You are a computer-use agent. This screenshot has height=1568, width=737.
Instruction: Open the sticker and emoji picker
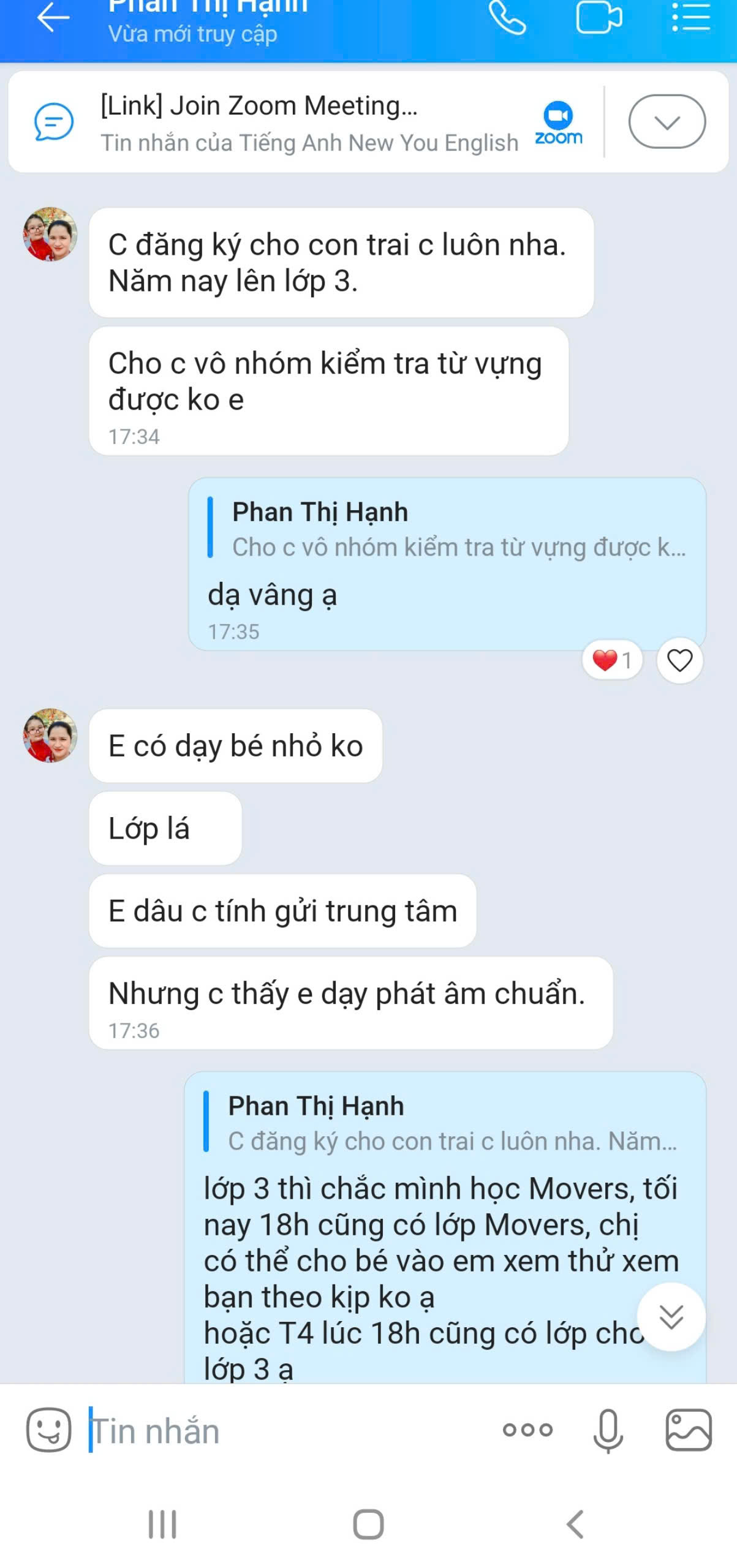pyautogui.click(x=48, y=1430)
